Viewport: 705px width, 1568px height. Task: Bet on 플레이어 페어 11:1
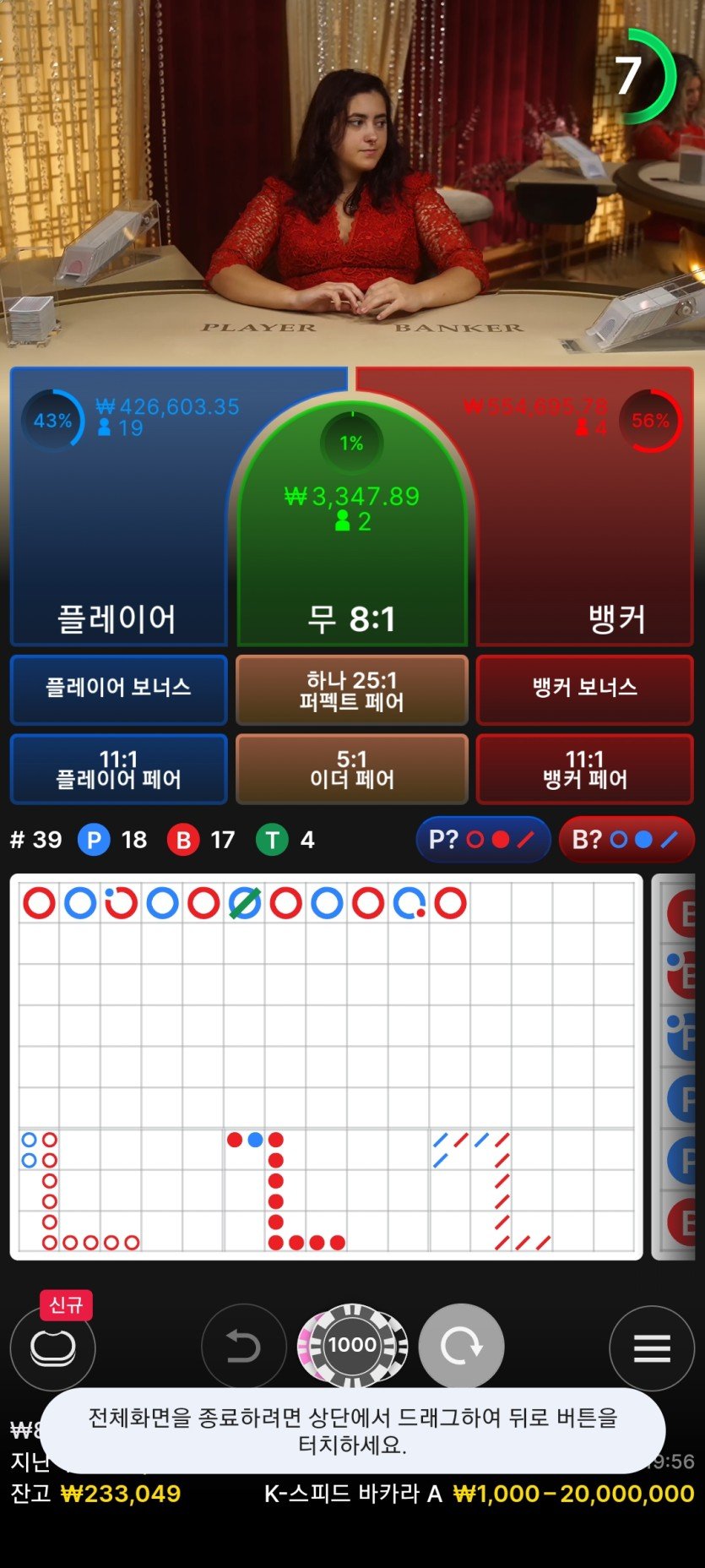pos(118,769)
